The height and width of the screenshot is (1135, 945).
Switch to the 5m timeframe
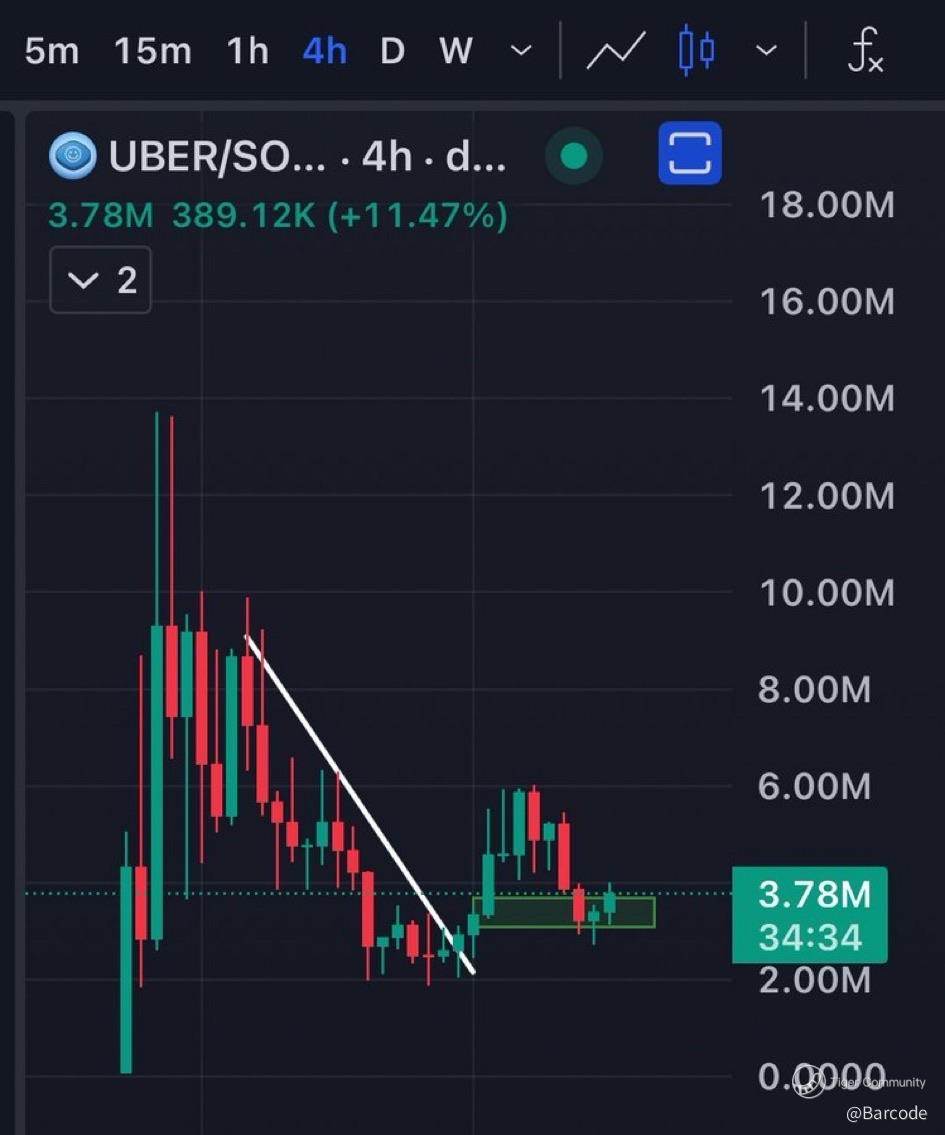point(51,51)
